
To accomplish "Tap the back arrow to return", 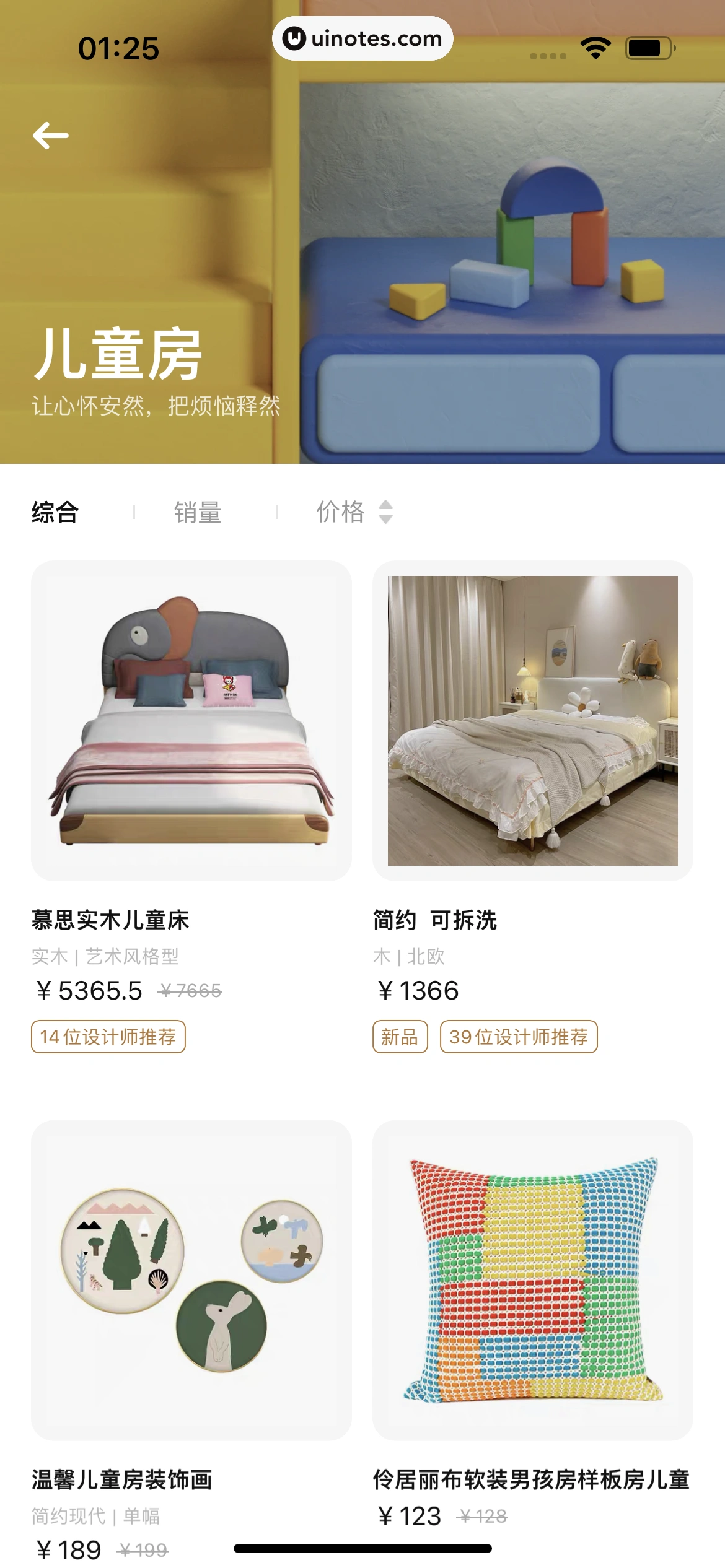I will coord(51,135).
